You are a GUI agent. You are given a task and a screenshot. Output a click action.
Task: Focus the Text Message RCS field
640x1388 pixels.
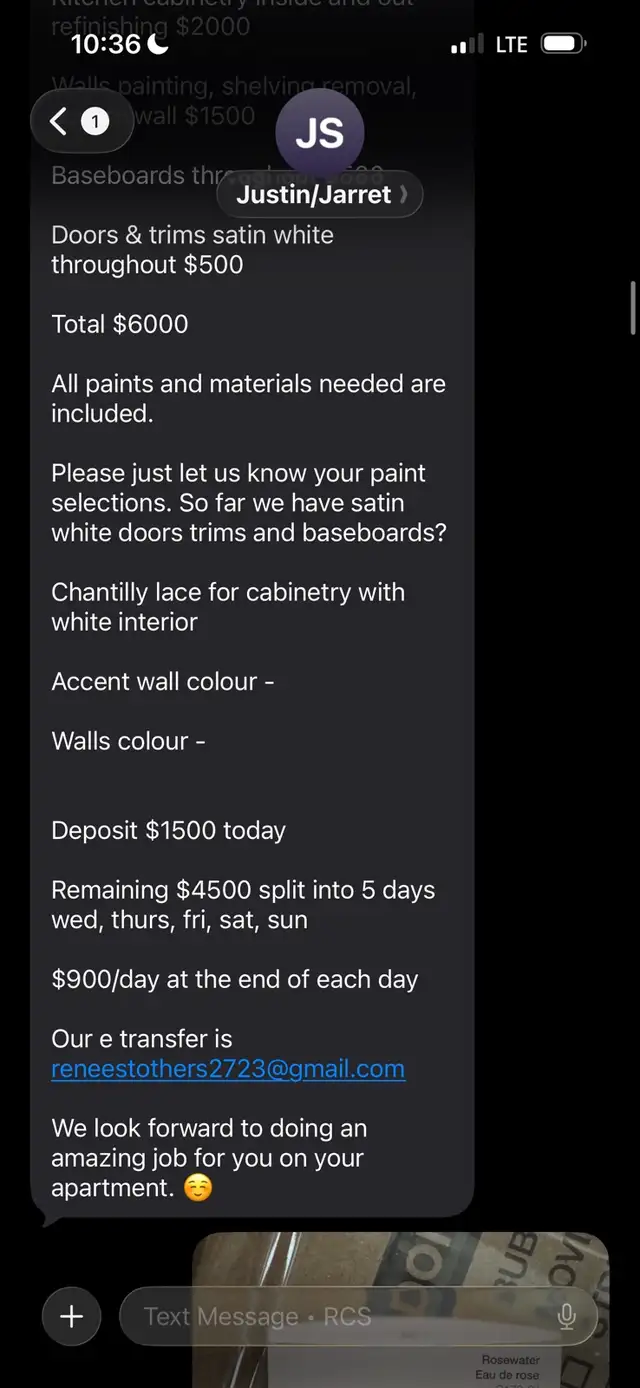pos(340,1317)
